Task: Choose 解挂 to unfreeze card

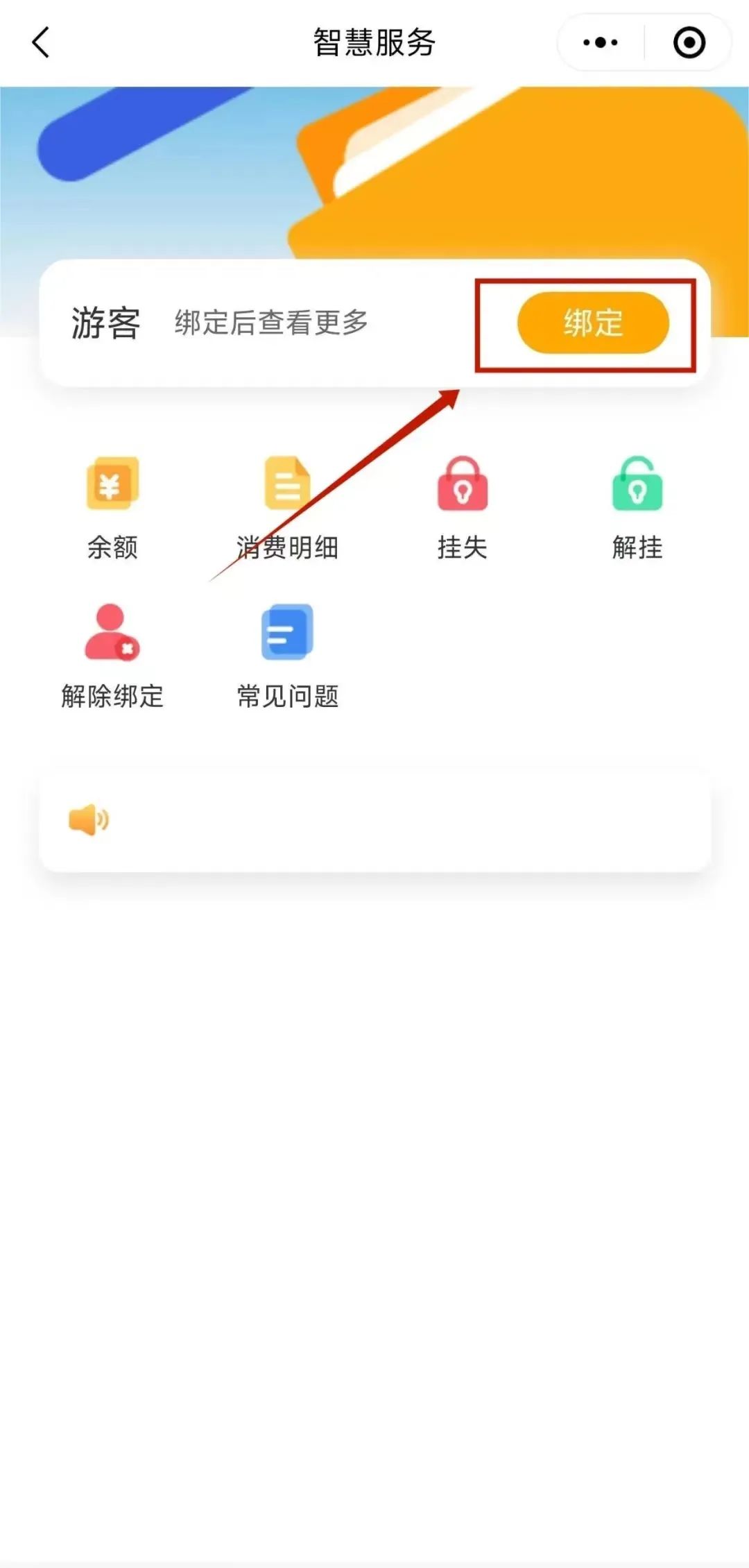Action: tap(637, 508)
